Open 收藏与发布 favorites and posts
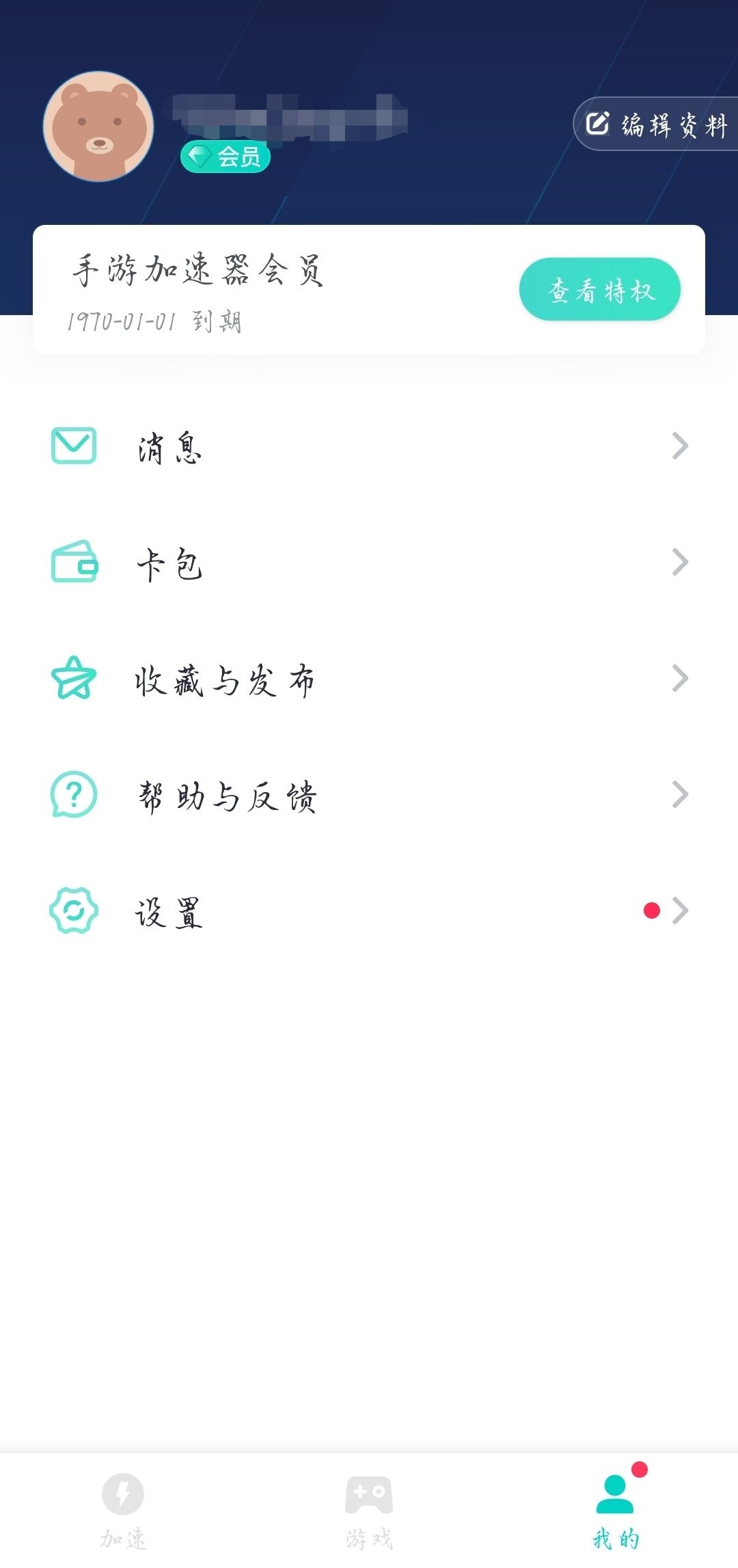 (369, 679)
